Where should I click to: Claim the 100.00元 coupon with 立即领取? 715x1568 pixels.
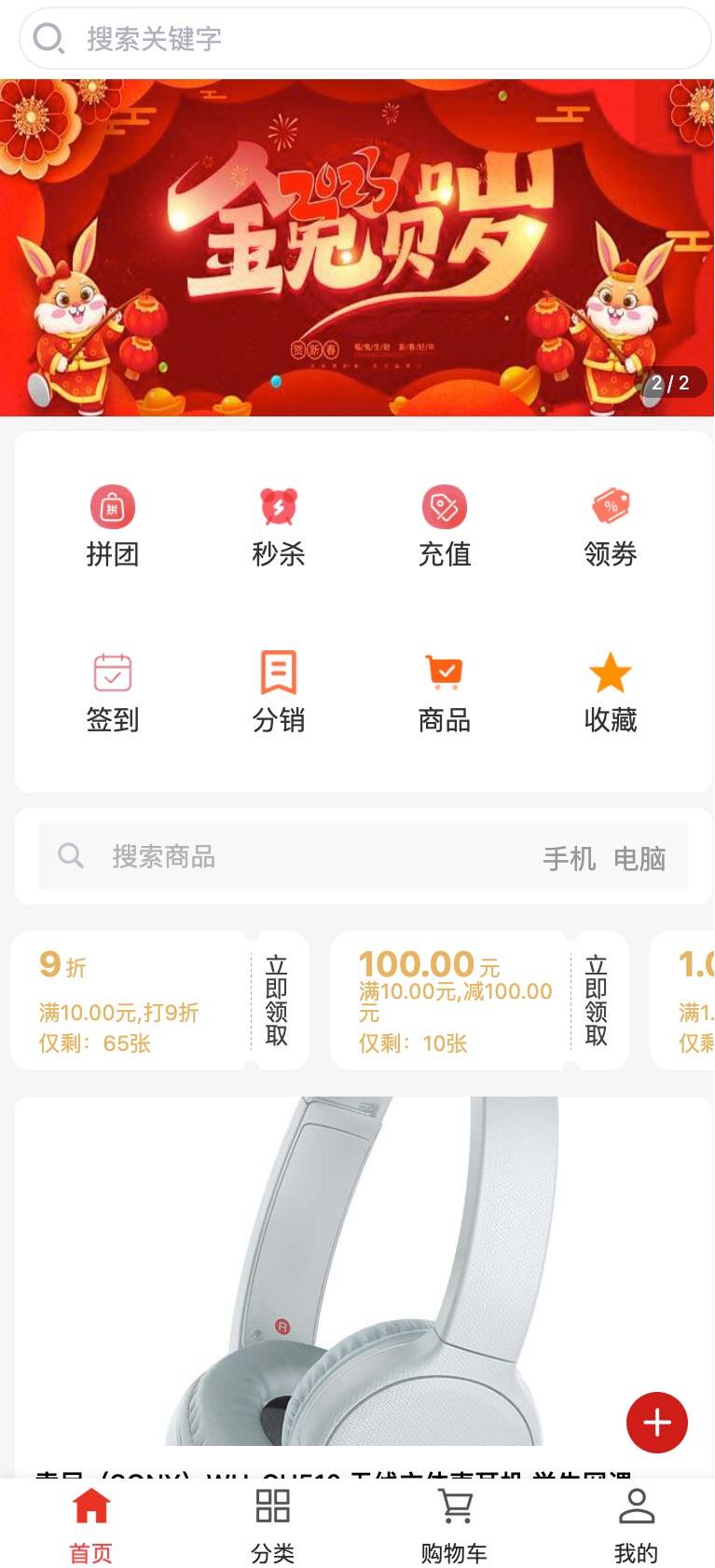point(597,1001)
